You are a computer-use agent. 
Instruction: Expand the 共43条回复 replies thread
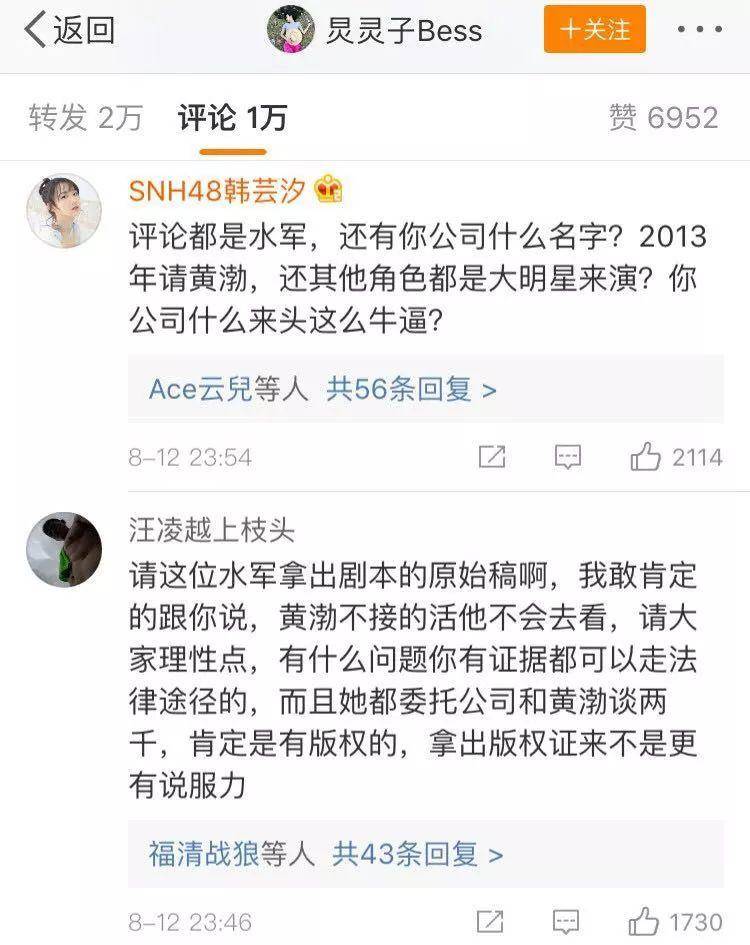[417, 854]
